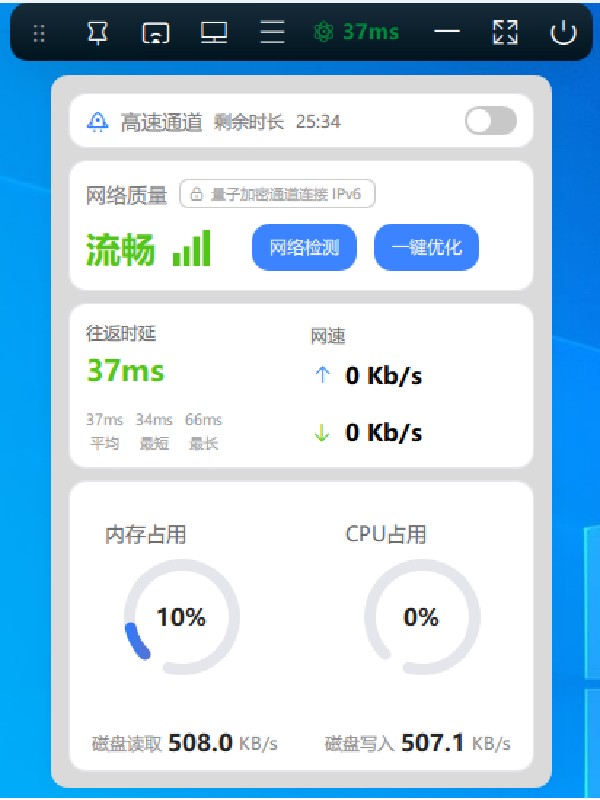Viewport: 600px width, 800px height.
Task: Tap the power button to disconnect
Action: click(564, 33)
